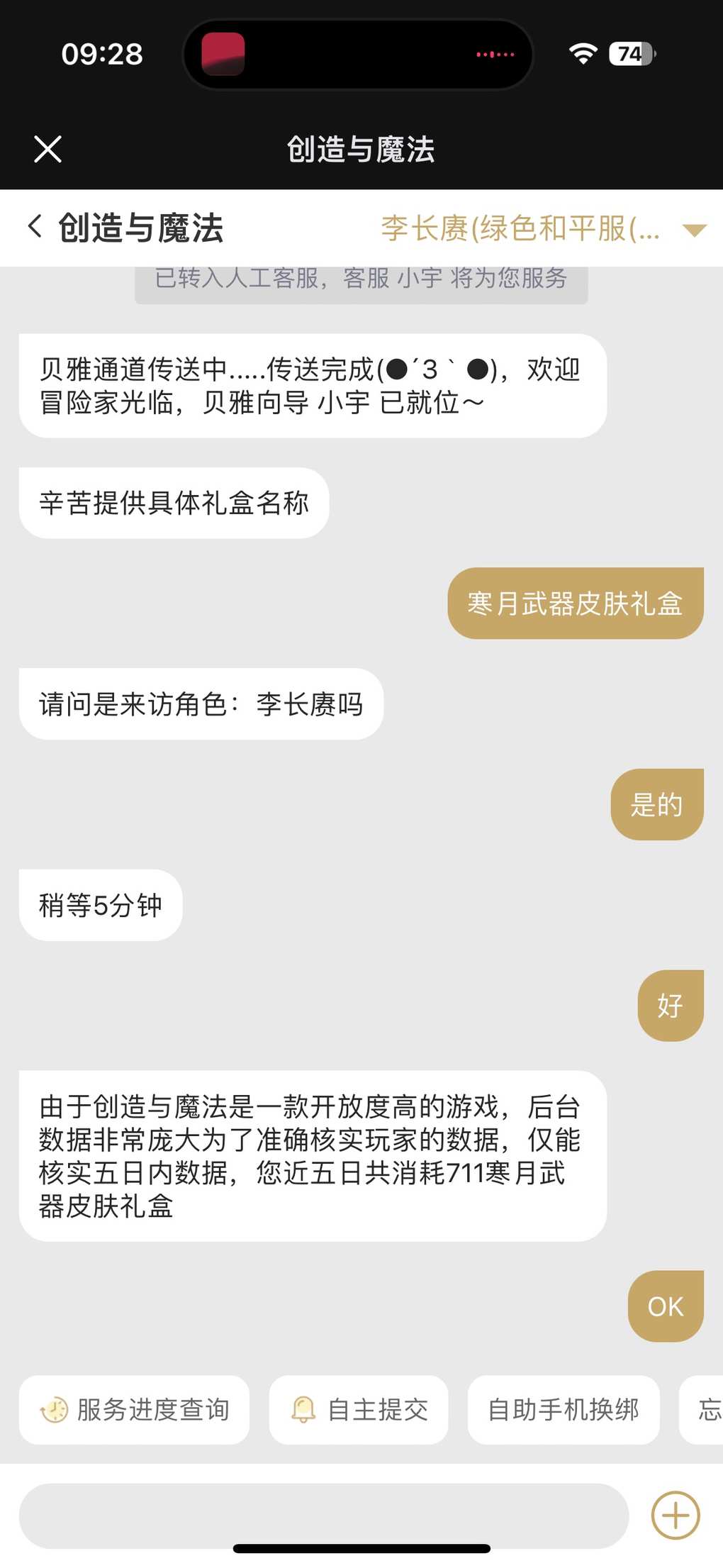This screenshot has height=1568, width=723.
Task: Expand the 李长赓 character dropdown
Action: tap(694, 229)
